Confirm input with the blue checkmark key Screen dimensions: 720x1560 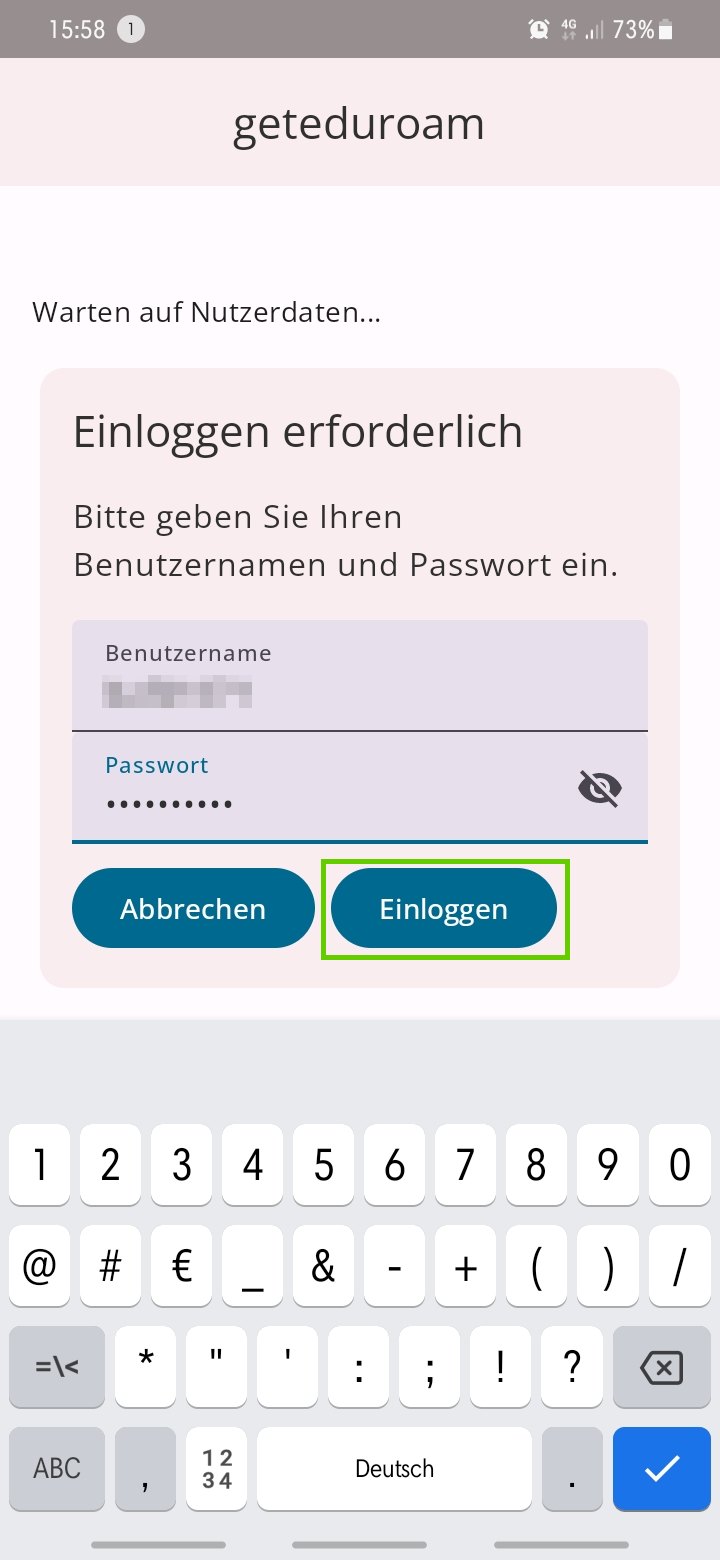pyautogui.click(x=661, y=1468)
